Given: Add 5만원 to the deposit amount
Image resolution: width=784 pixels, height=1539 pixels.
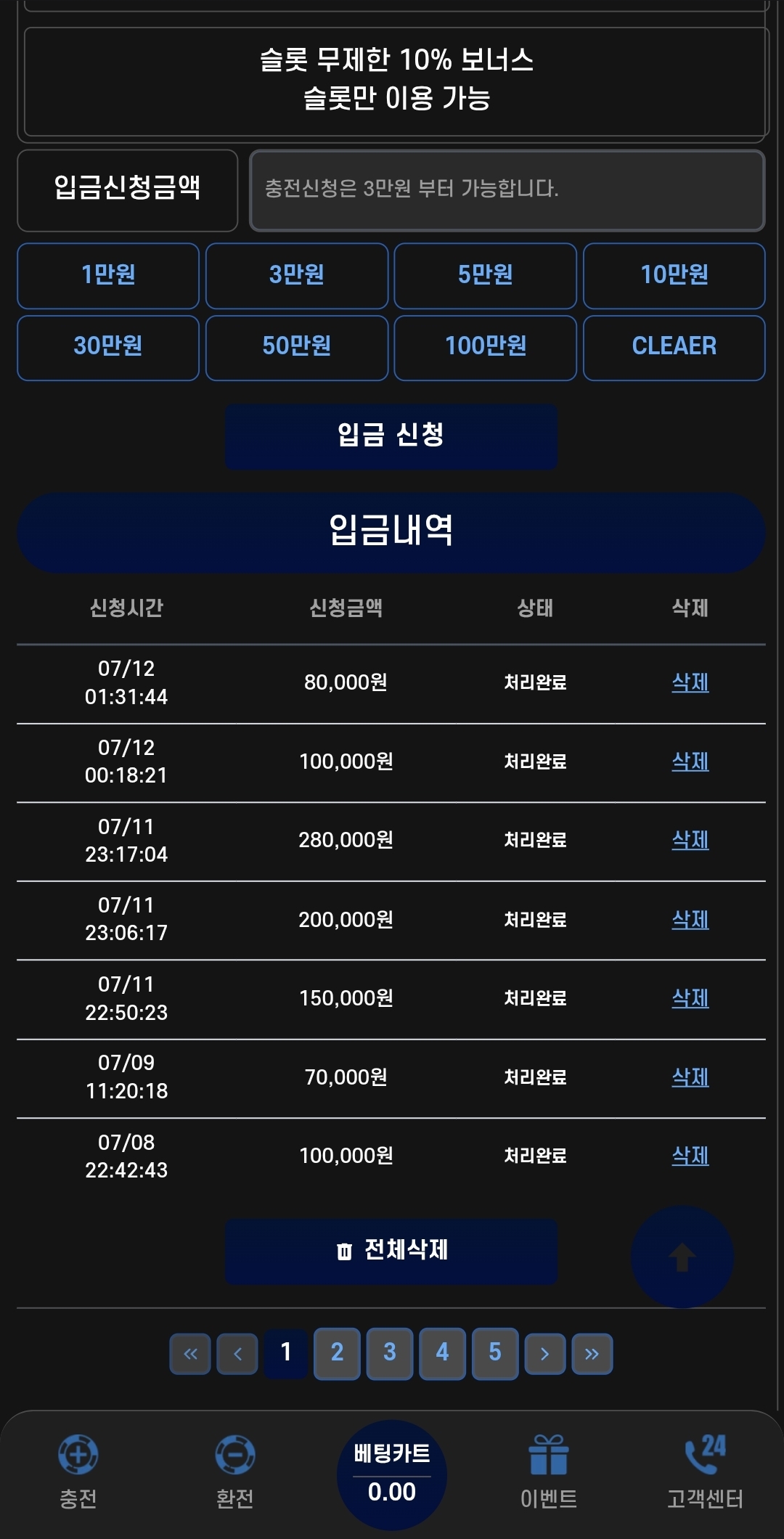Looking at the screenshot, I should pyautogui.click(x=486, y=276).
